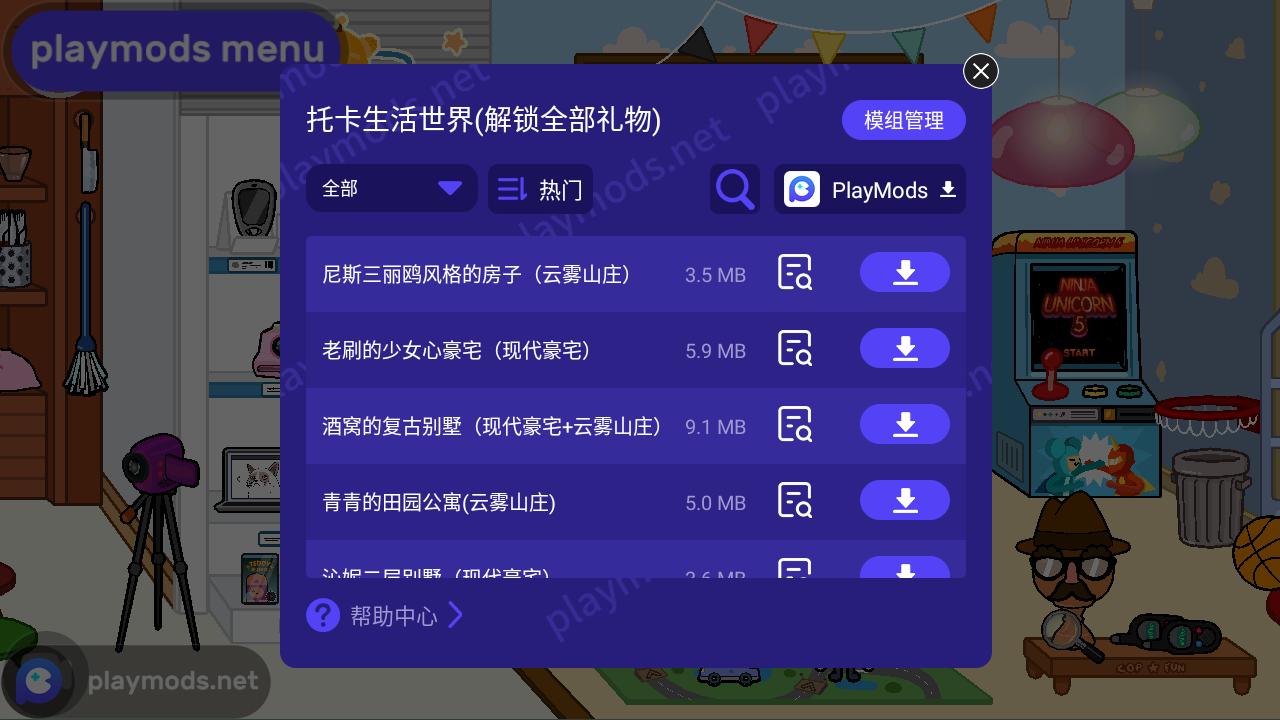Change sorting via 热门 button

tap(540, 189)
